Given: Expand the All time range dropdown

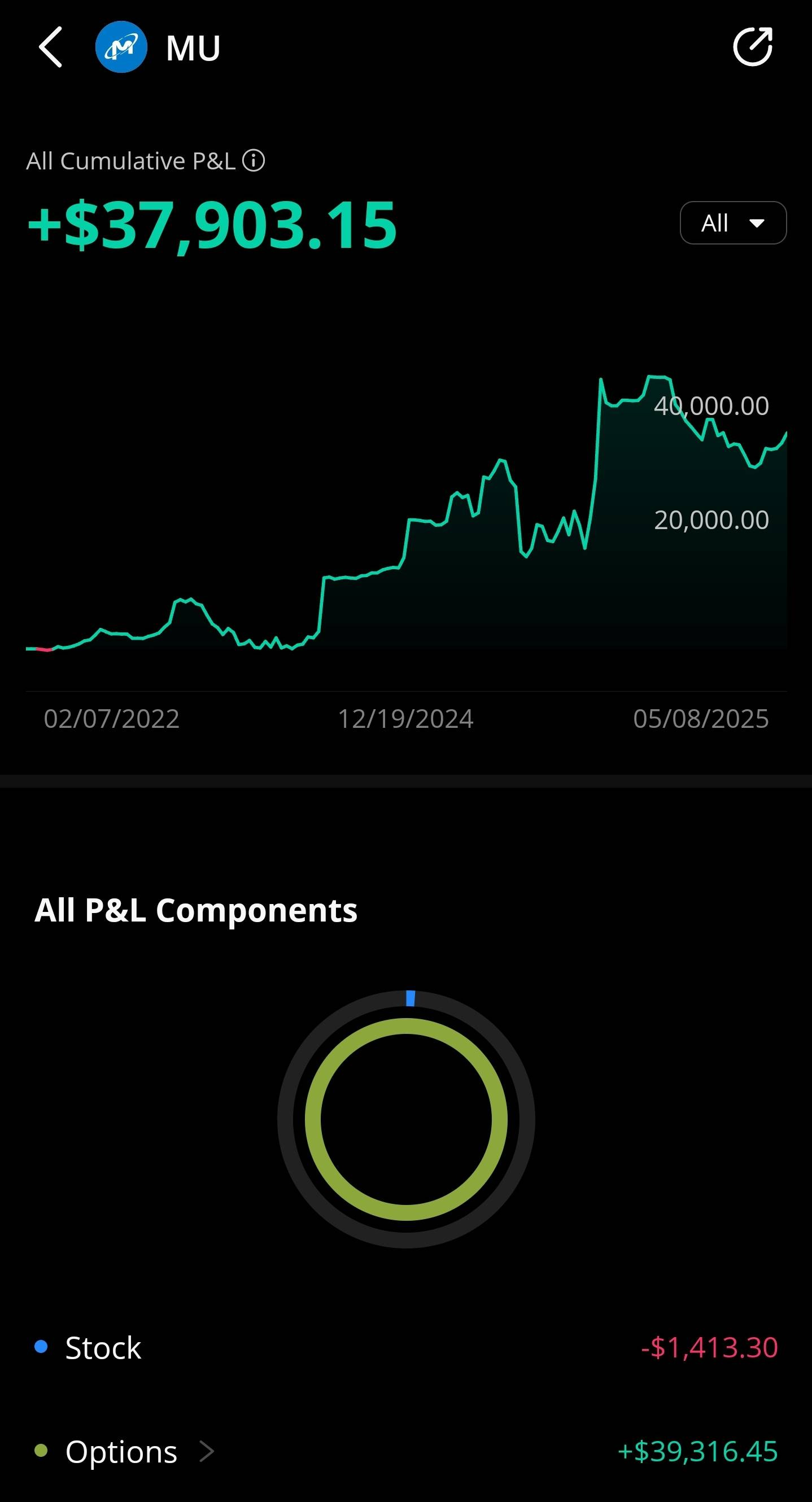Looking at the screenshot, I should tap(733, 222).
